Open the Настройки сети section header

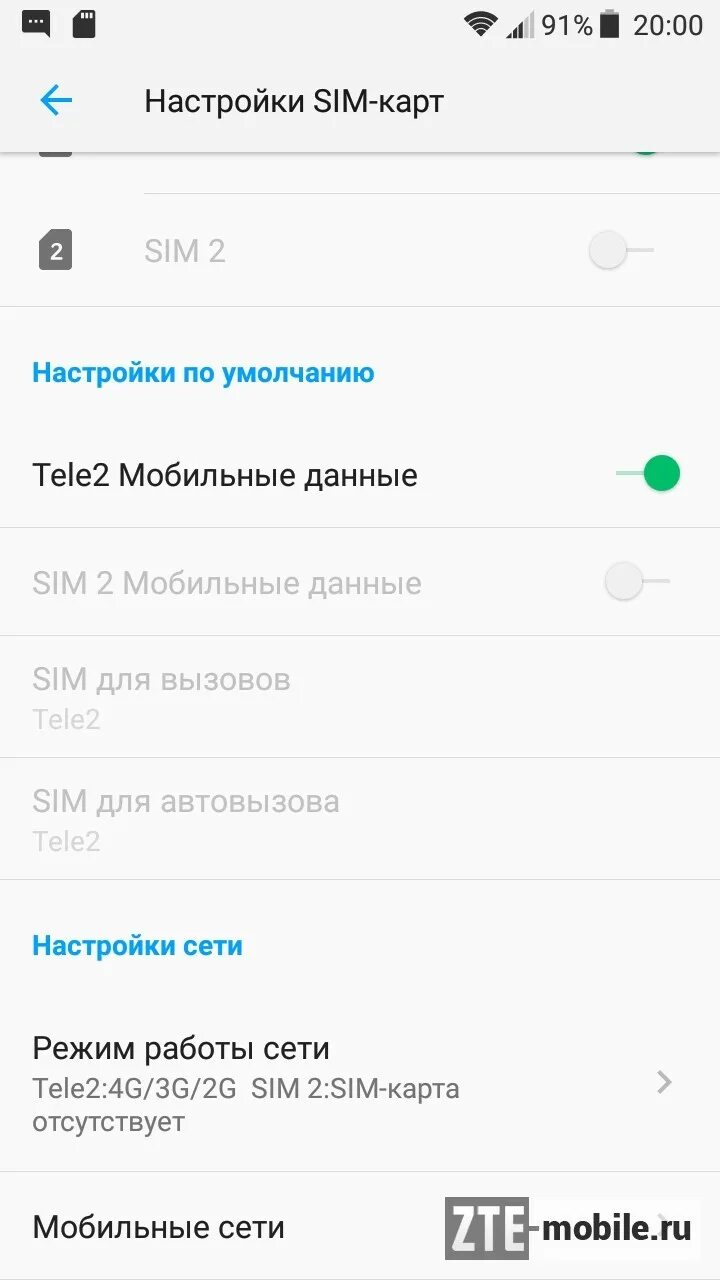[138, 944]
